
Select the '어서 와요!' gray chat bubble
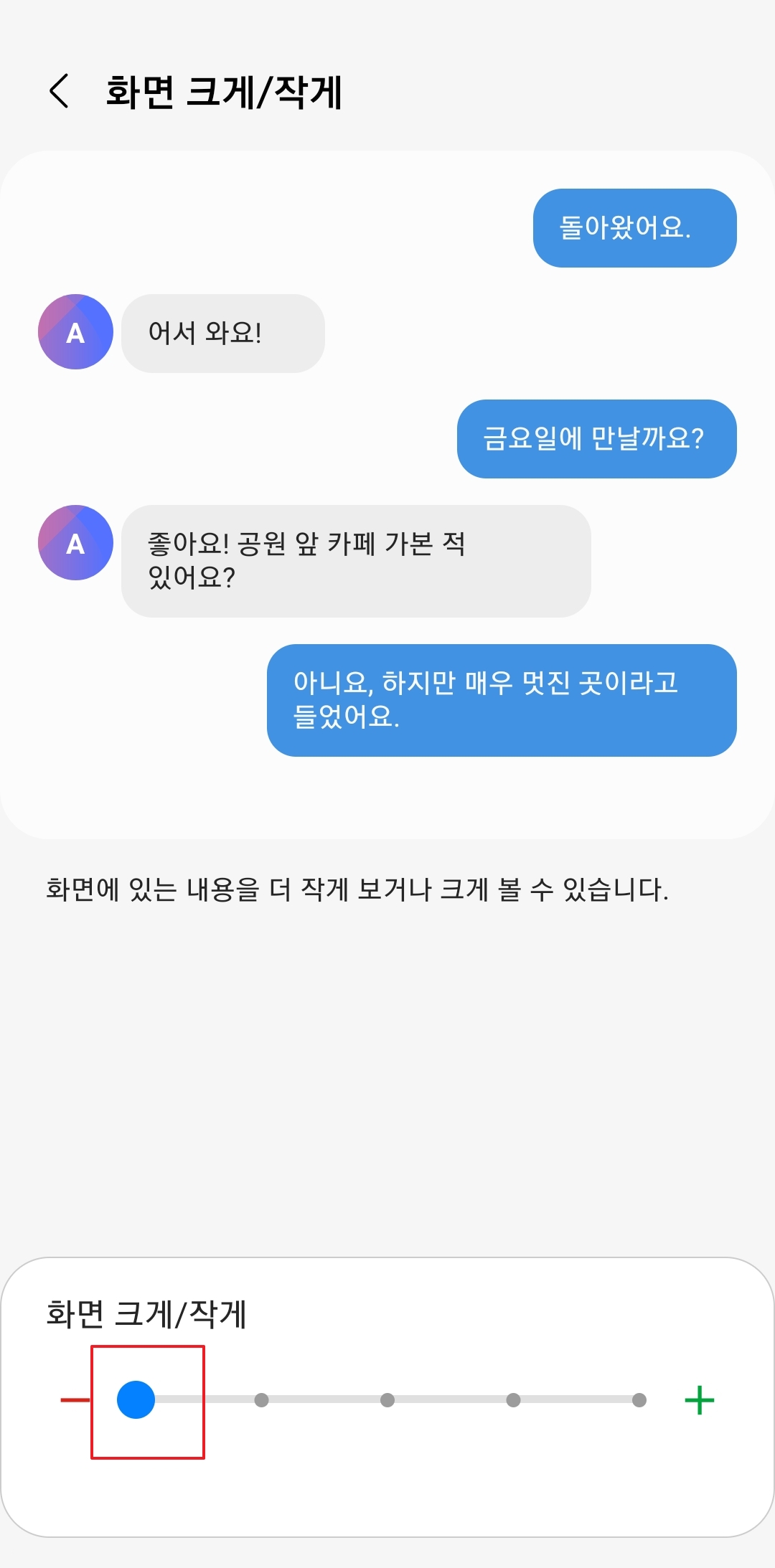tap(223, 334)
